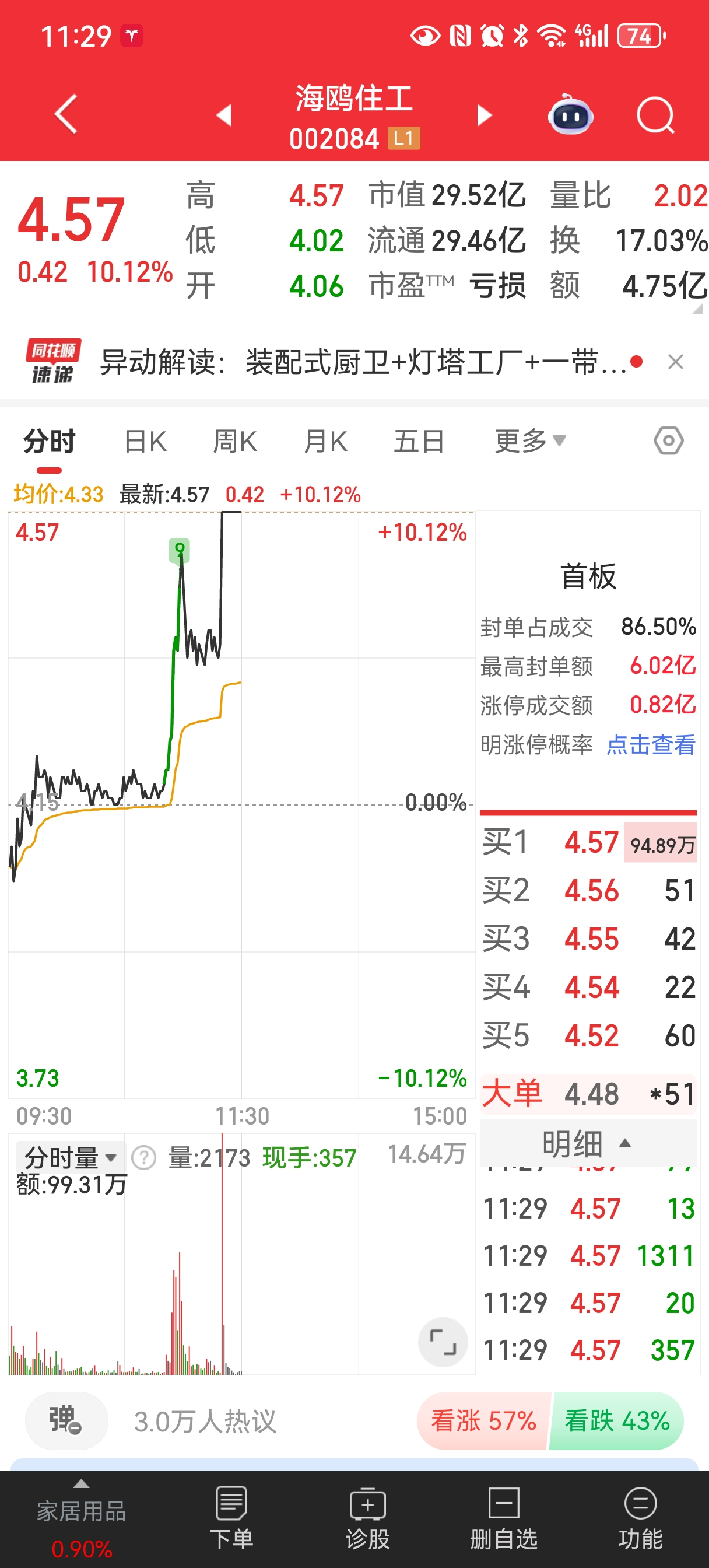This screenshot has width=709, height=1568.
Task: Dismiss the 异动解读 banner
Action: pos(675,362)
